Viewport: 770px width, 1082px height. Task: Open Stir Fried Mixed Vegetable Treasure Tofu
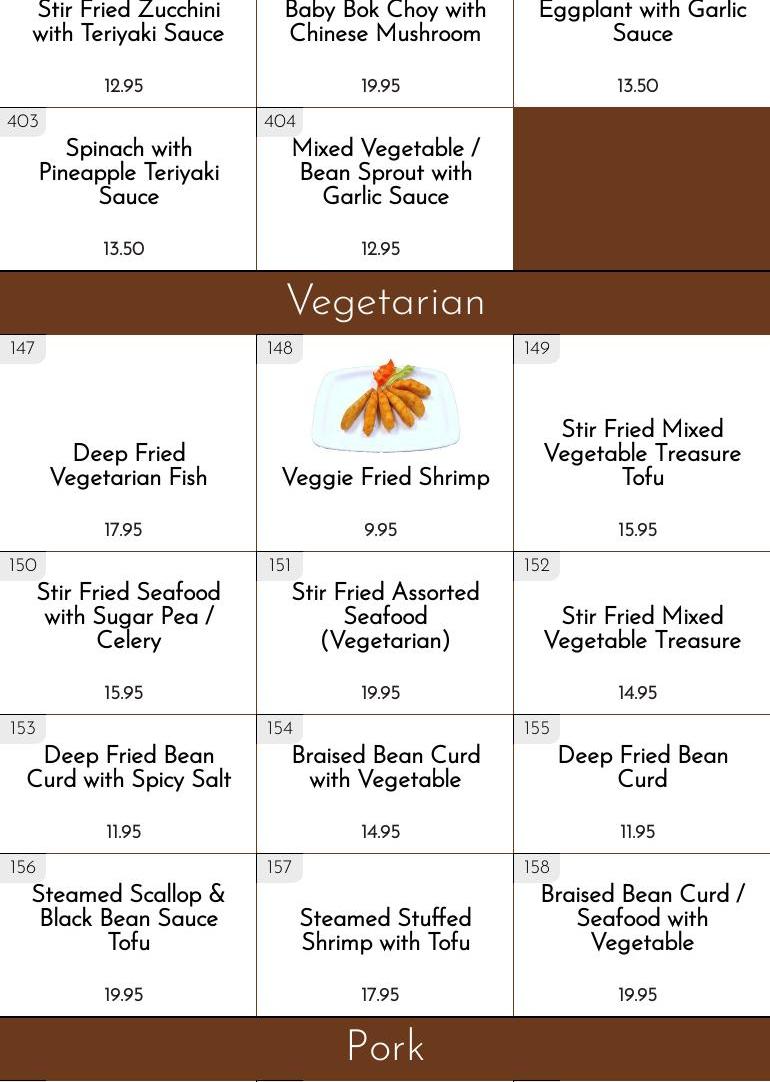pos(642,453)
